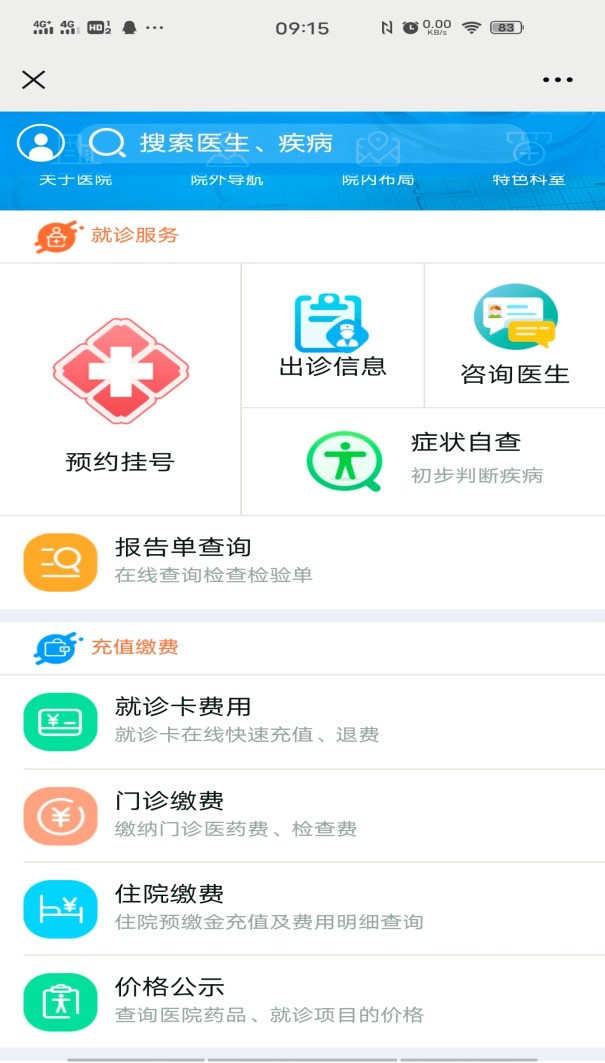The height and width of the screenshot is (1063, 605).
Task: View 价格公示 price listing
Action: 300,1001
